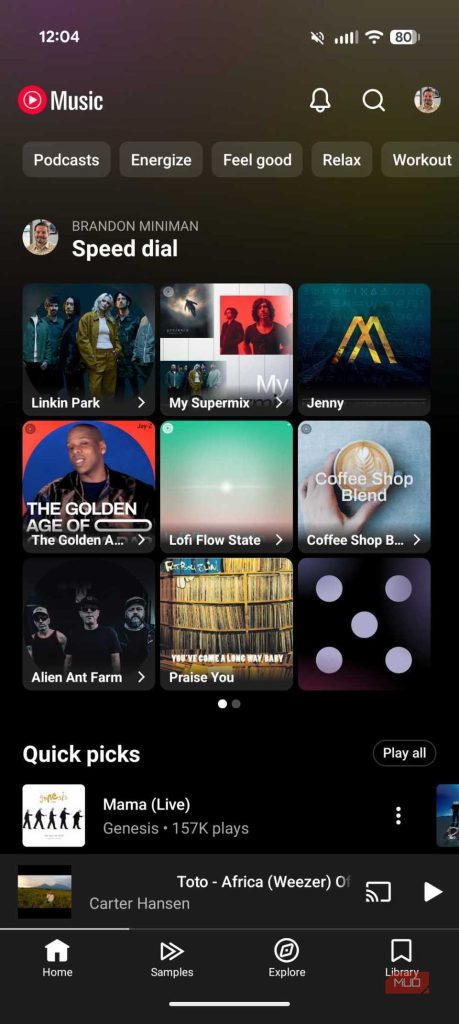Select the Energize chip
This screenshot has width=459, height=1024.
point(161,160)
